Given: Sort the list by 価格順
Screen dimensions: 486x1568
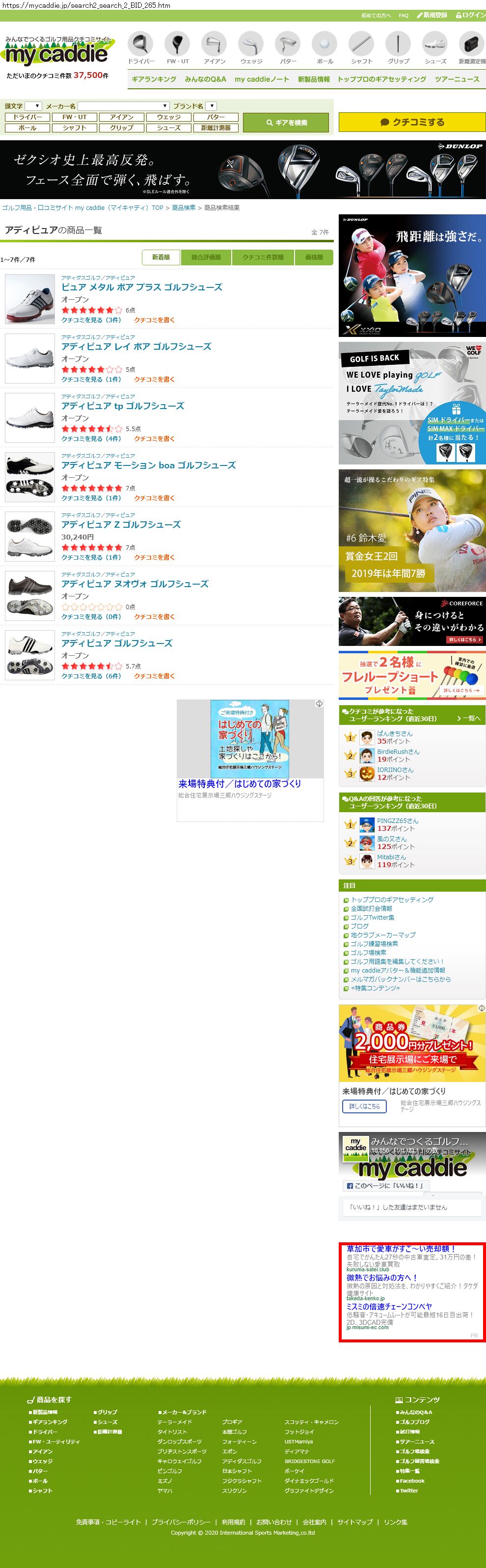Looking at the screenshot, I should [314, 257].
